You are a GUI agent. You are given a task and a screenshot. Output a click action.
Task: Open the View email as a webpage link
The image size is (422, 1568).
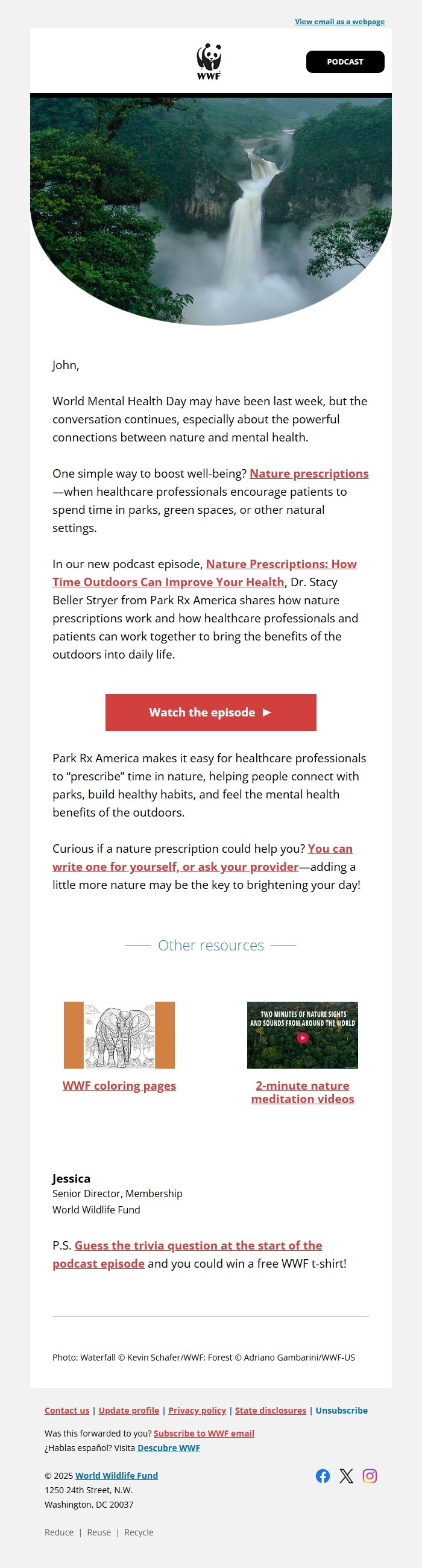pos(339,21)
